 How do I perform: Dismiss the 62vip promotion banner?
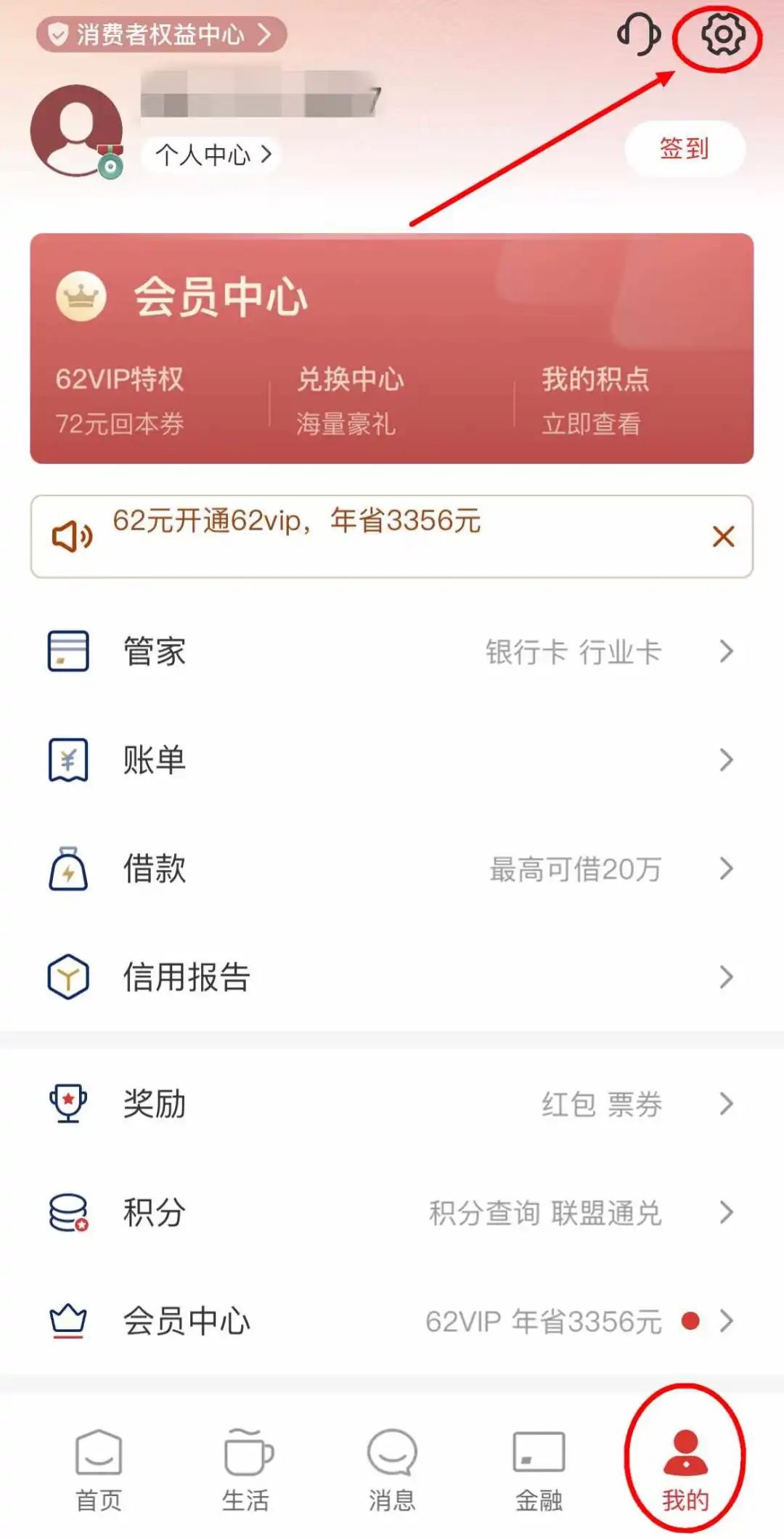pos(723,537)
